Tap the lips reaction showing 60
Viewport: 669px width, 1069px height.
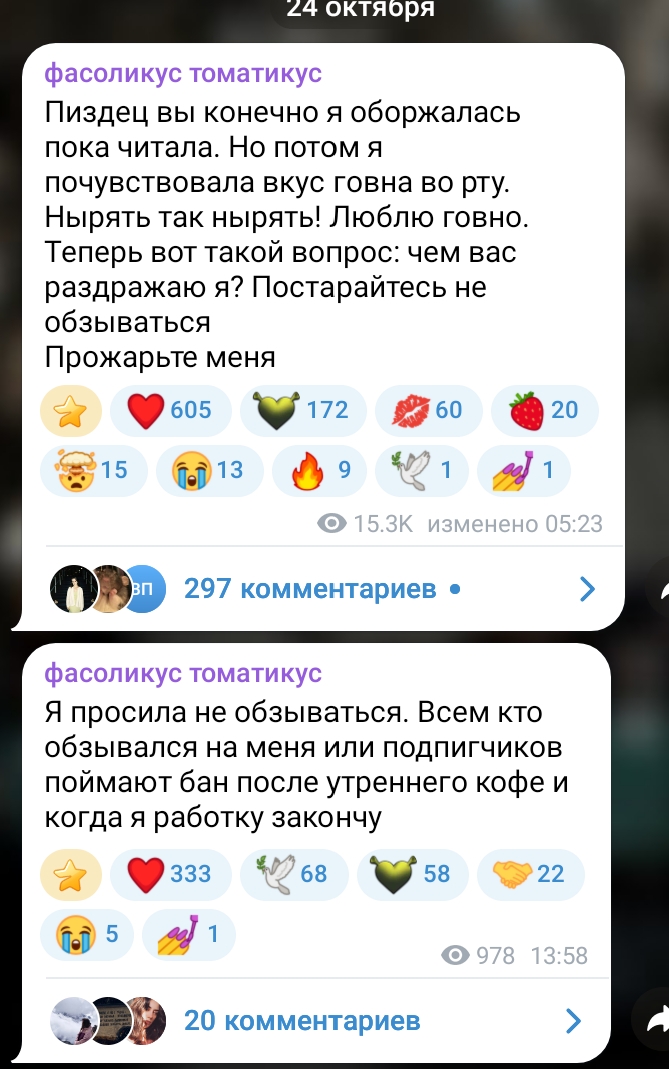pyautogui.click(x=432, y=410)
